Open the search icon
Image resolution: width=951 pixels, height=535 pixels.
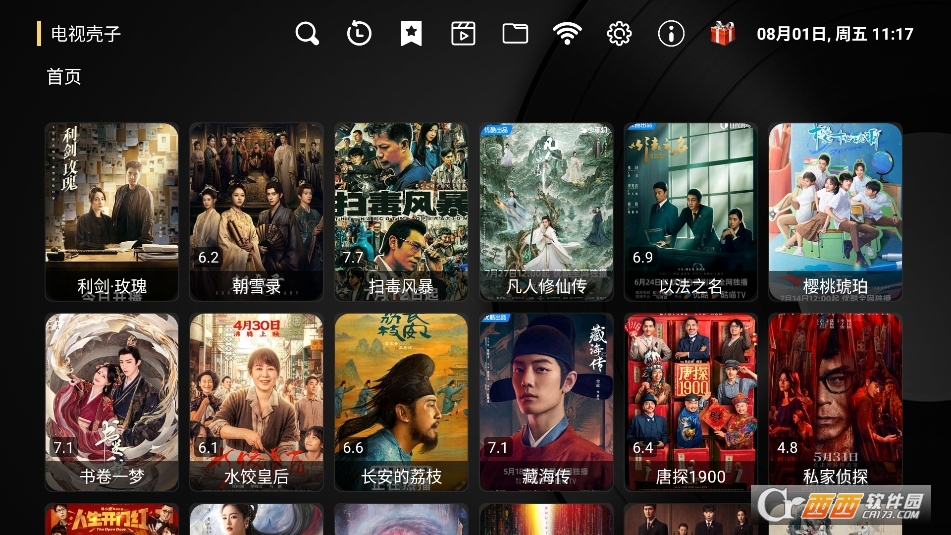[307, 34]
